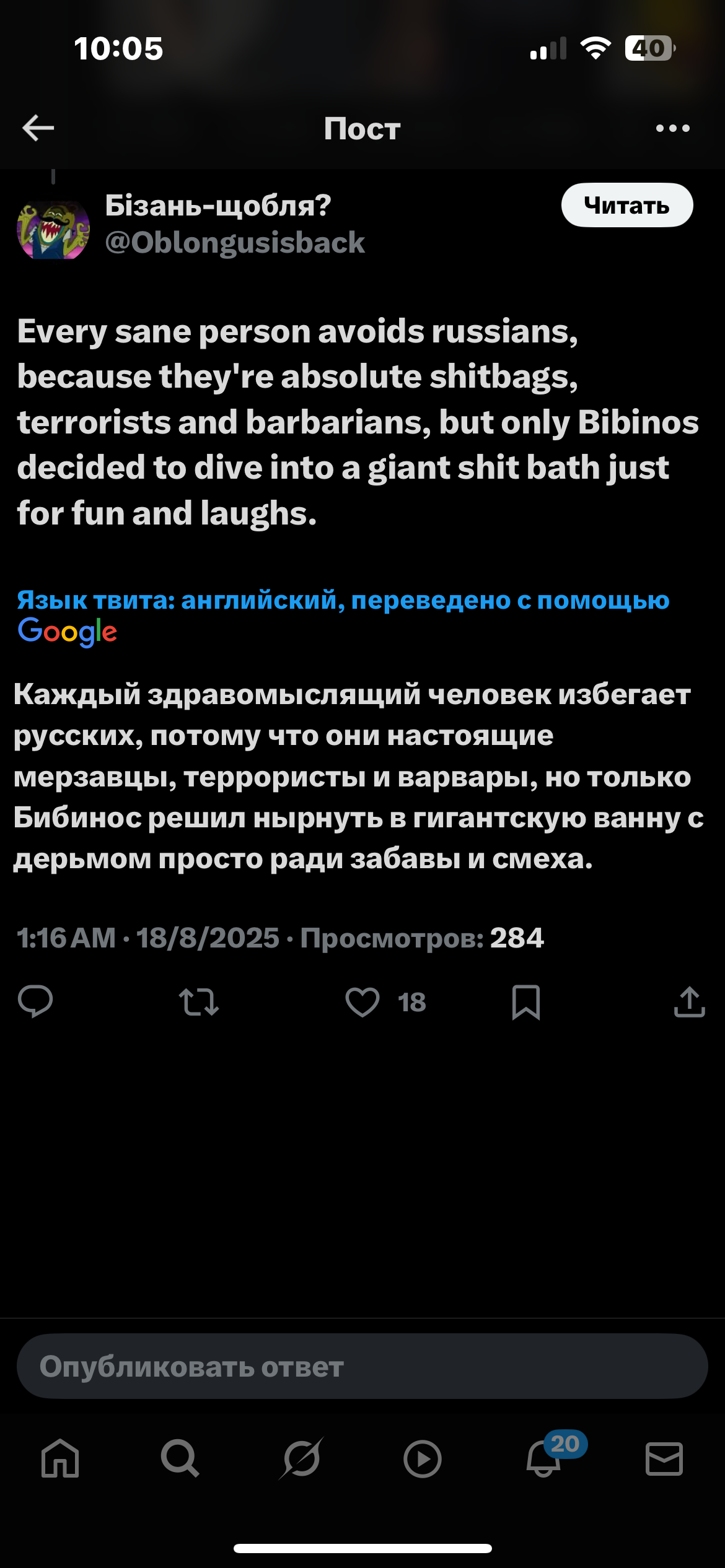
Task: Follow the account with the Читать button
Action: point(626,205)
